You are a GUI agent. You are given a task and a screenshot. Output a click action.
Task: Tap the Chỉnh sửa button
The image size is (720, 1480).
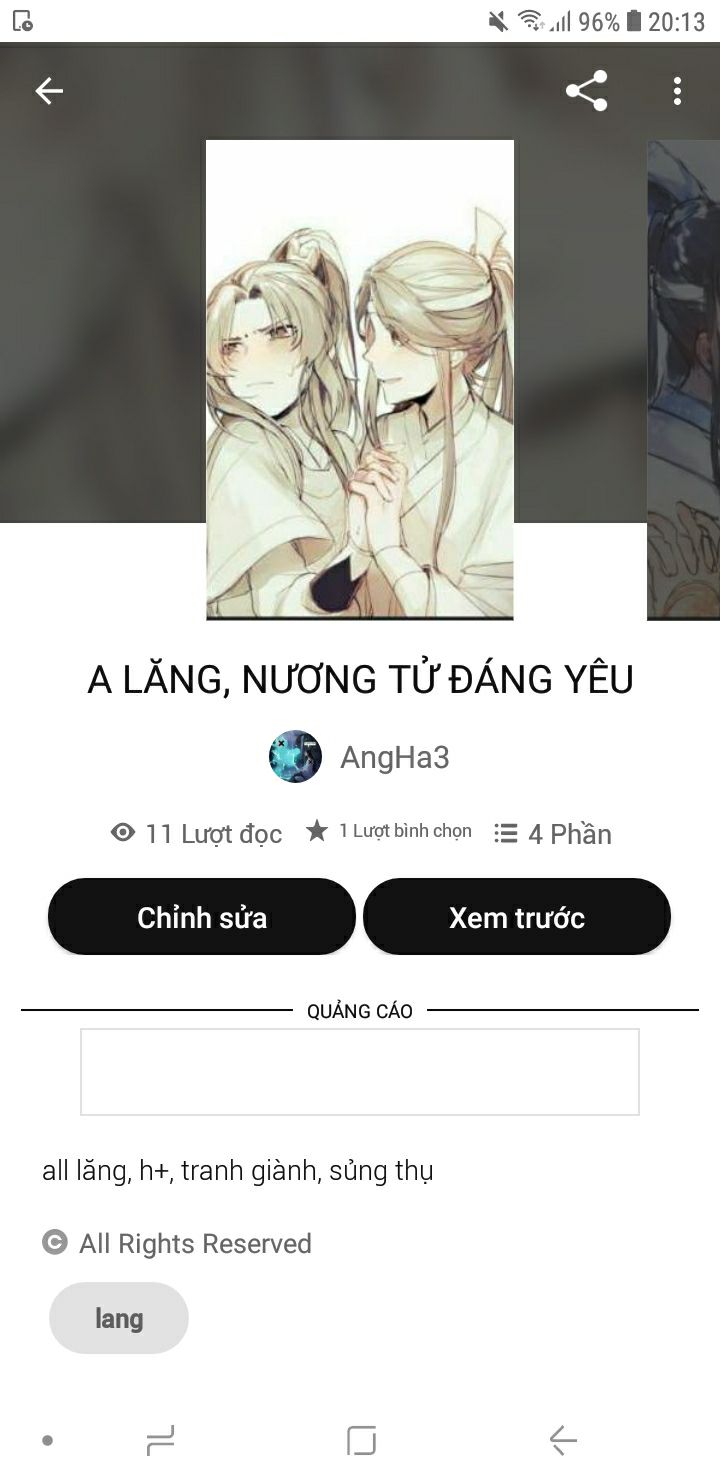tap(202, 917)
